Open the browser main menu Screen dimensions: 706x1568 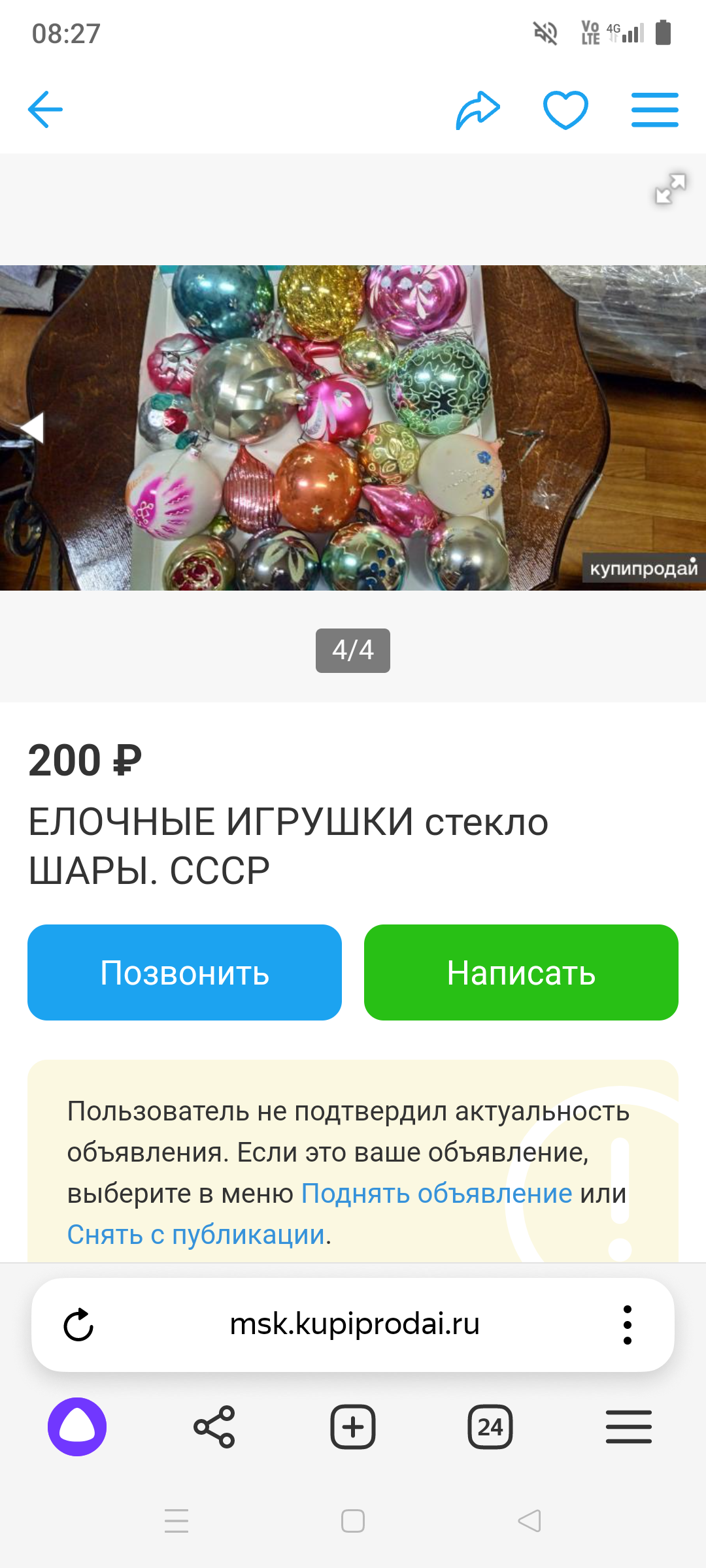point(628,1427)
